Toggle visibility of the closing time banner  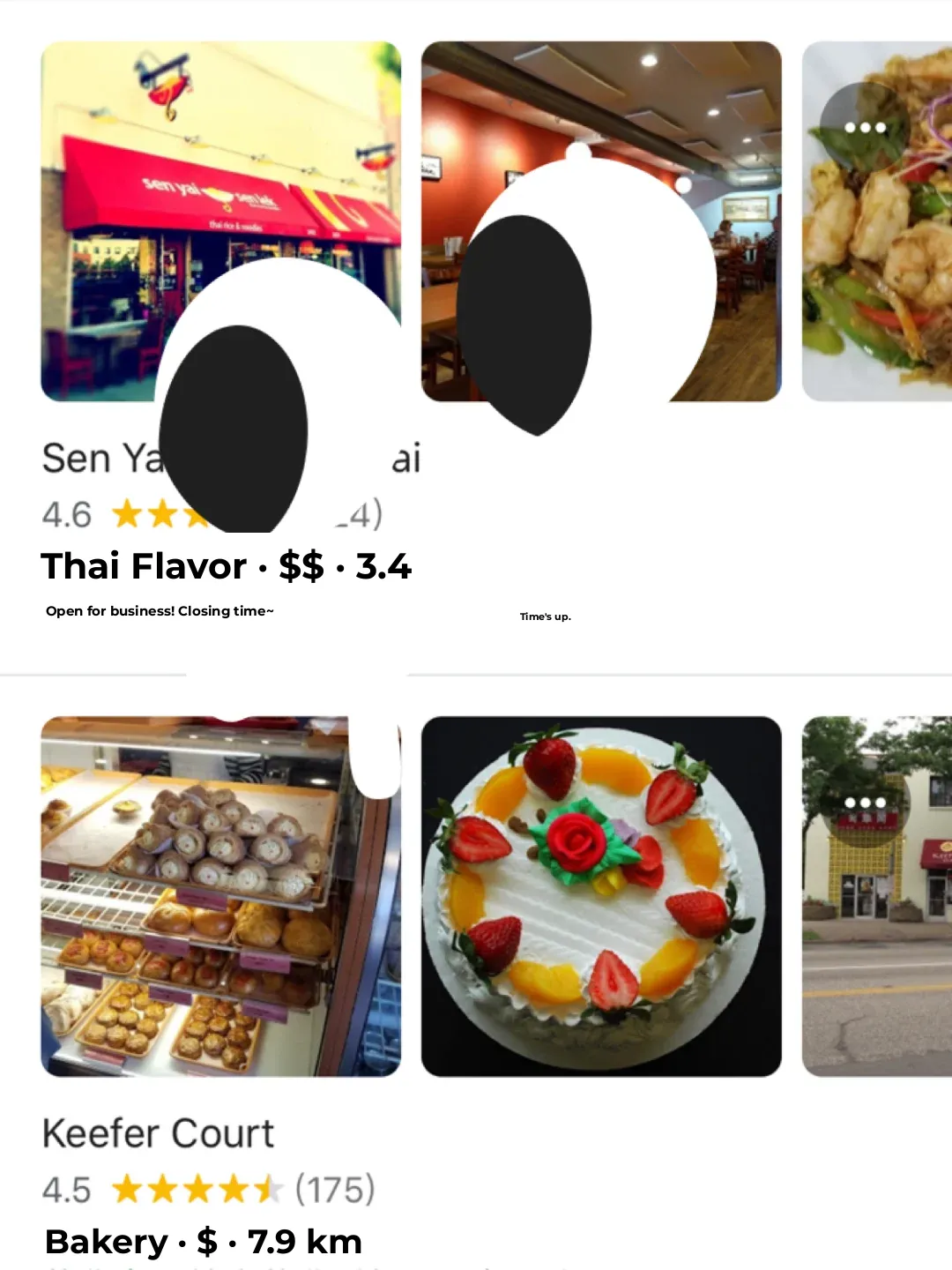pos(161,609)
